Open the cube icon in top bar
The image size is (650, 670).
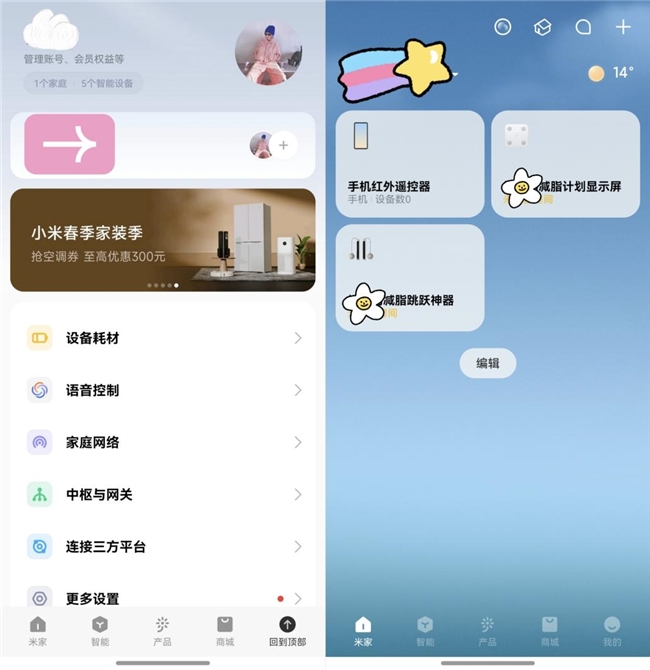[542, 27]
